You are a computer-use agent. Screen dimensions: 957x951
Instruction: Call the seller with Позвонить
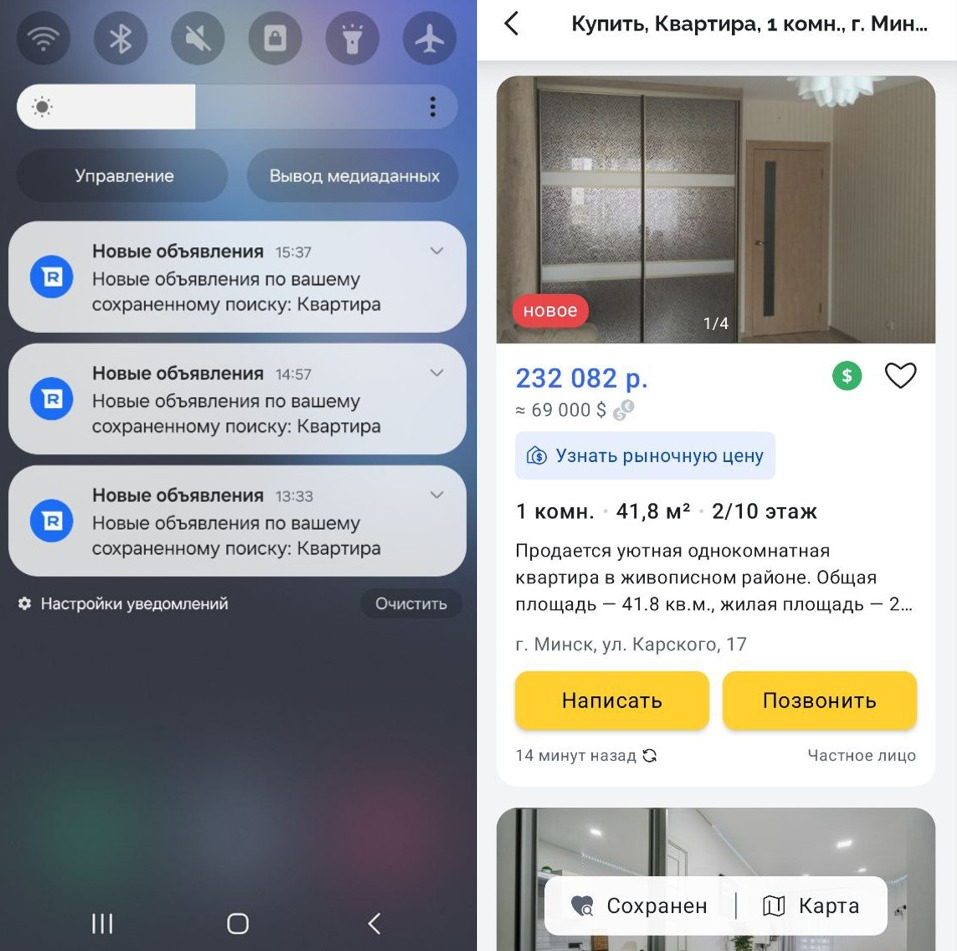coord(819,700)
